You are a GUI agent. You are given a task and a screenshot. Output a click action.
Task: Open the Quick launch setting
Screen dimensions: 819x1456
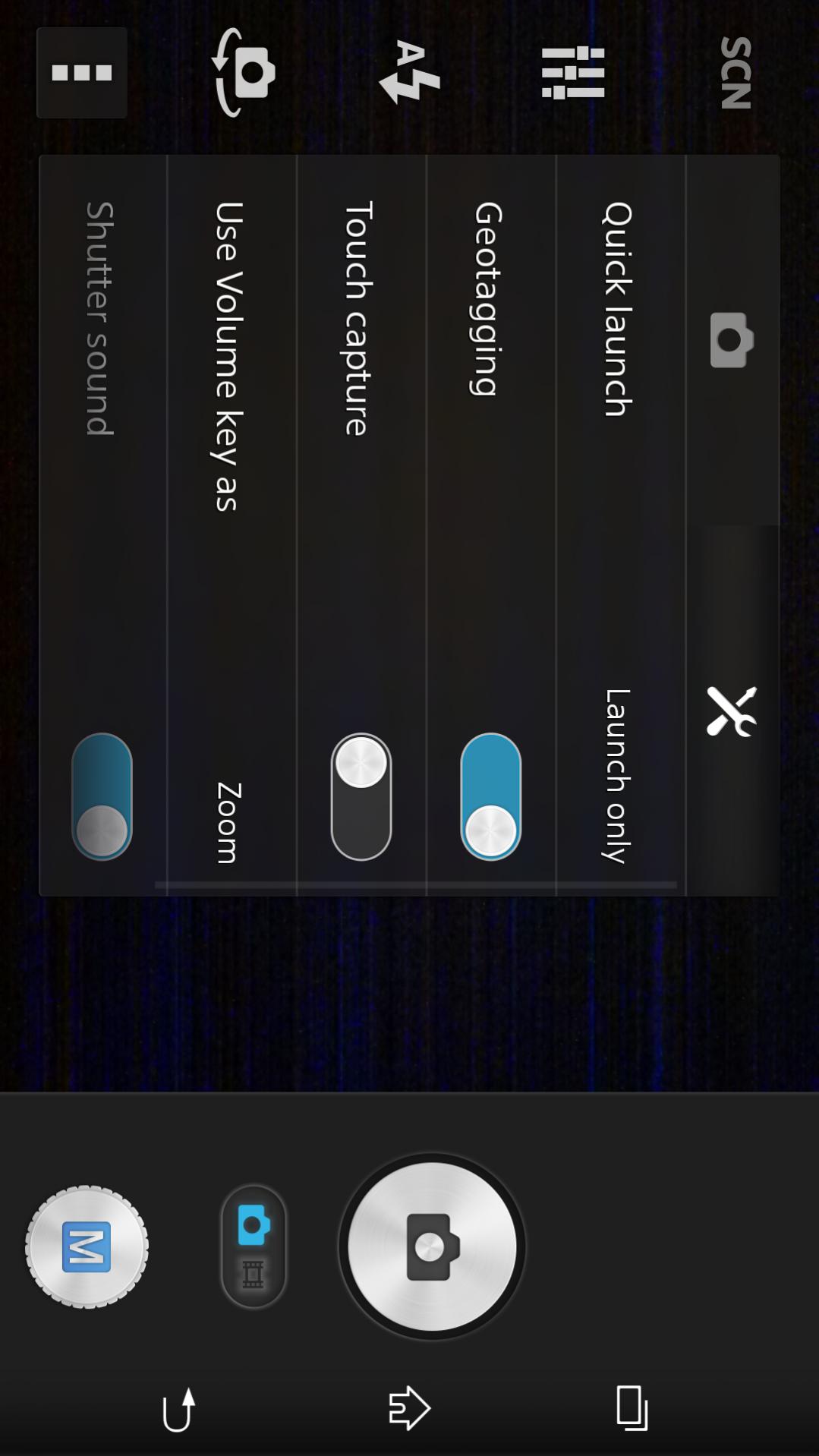click(x=621, y=525)
